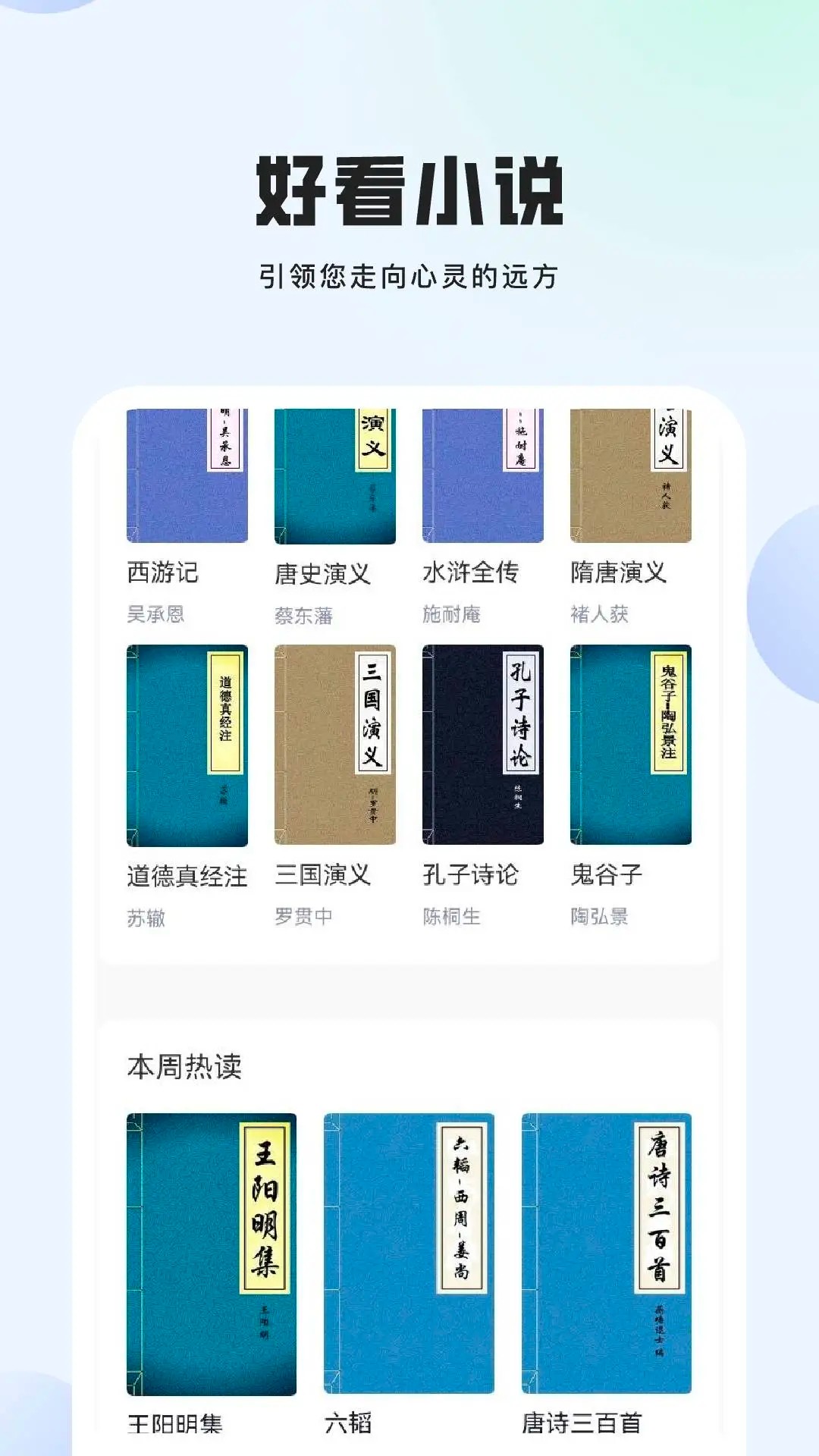Click the 引领您走向心灵的远方 tagline

pyautogui.click(x=409, y=277)
